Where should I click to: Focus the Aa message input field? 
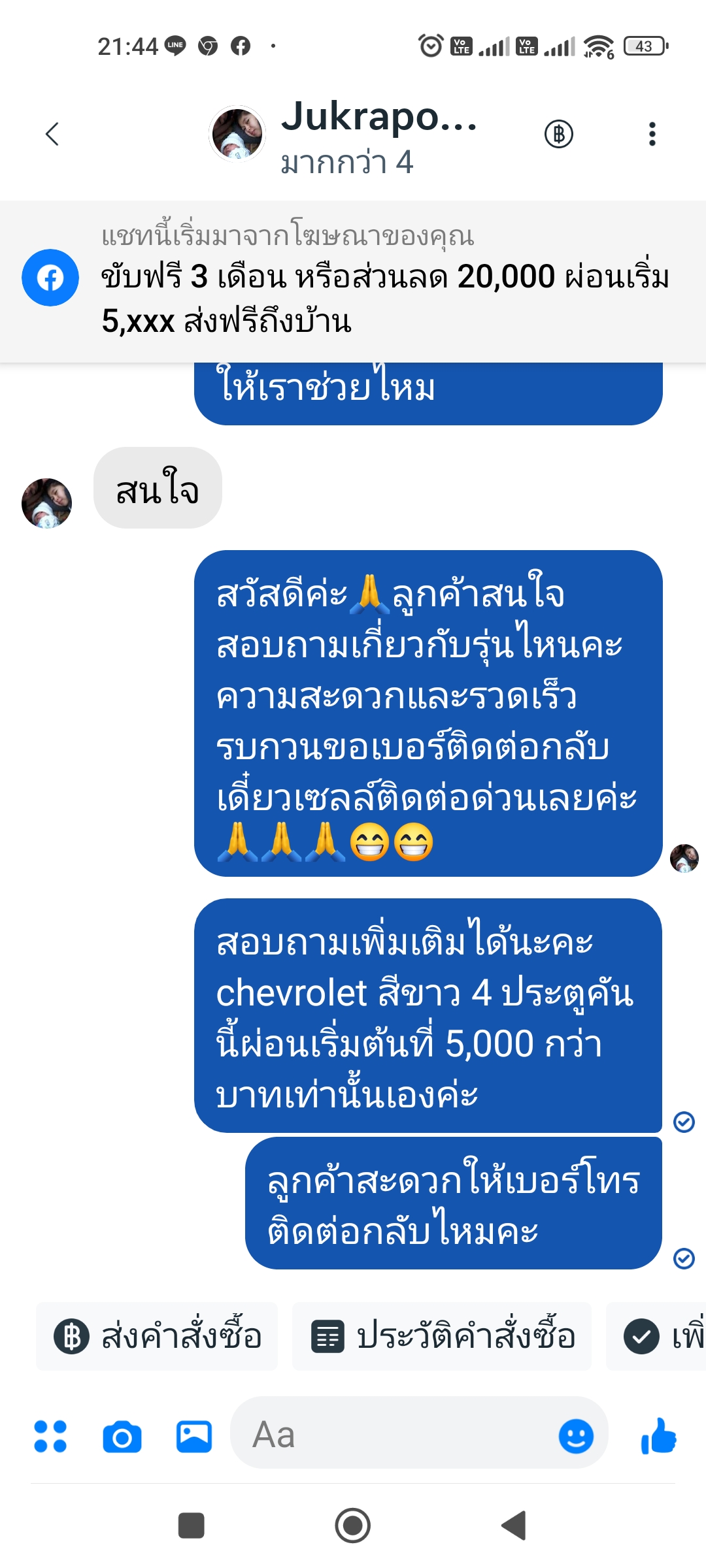[x=392, y=1435]
